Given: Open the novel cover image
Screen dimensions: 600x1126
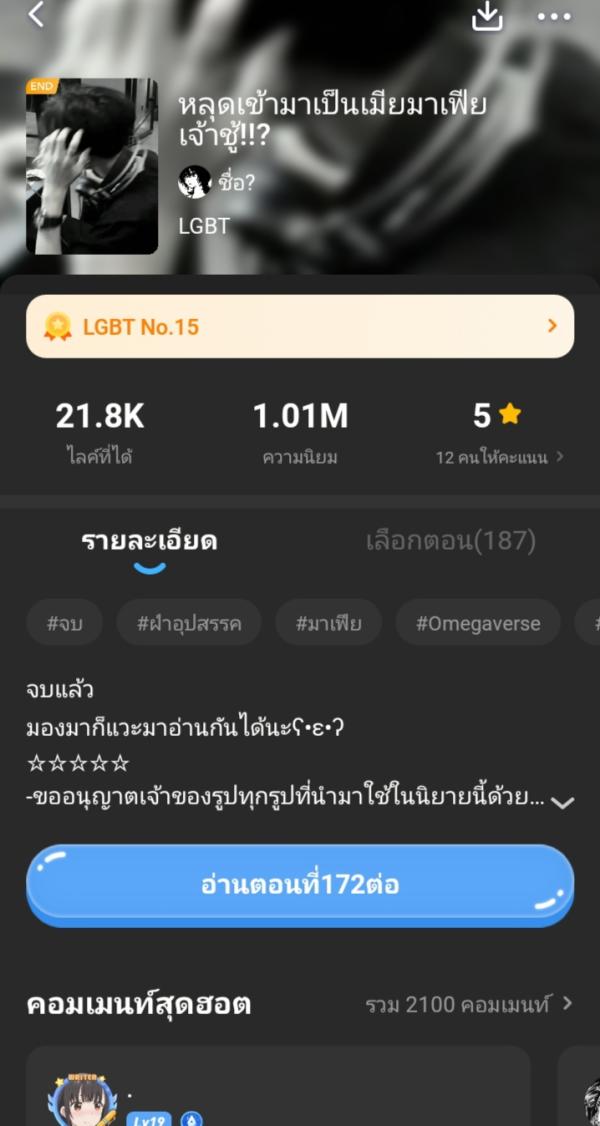Looking at the screenshot, I should (92, 166).
